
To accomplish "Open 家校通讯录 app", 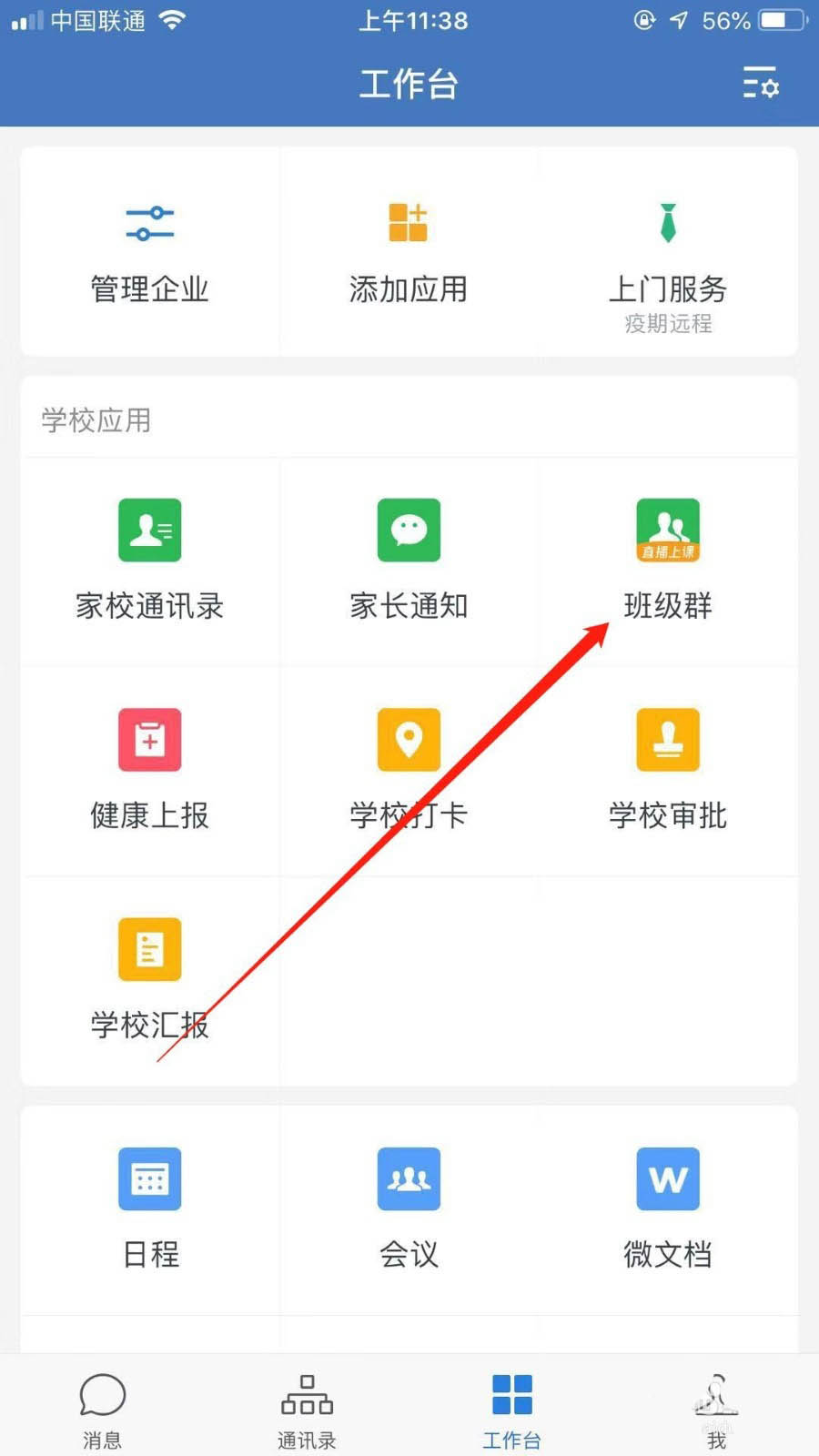I will 150,561.
